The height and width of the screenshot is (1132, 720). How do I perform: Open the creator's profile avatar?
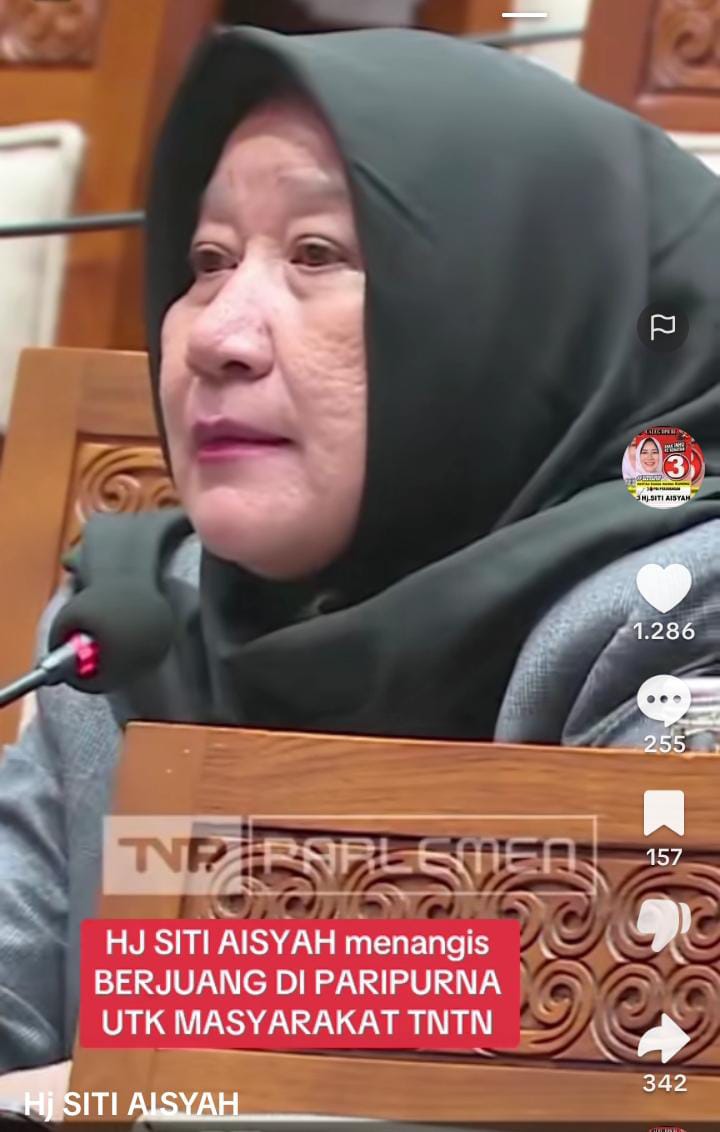pos(663,467)
